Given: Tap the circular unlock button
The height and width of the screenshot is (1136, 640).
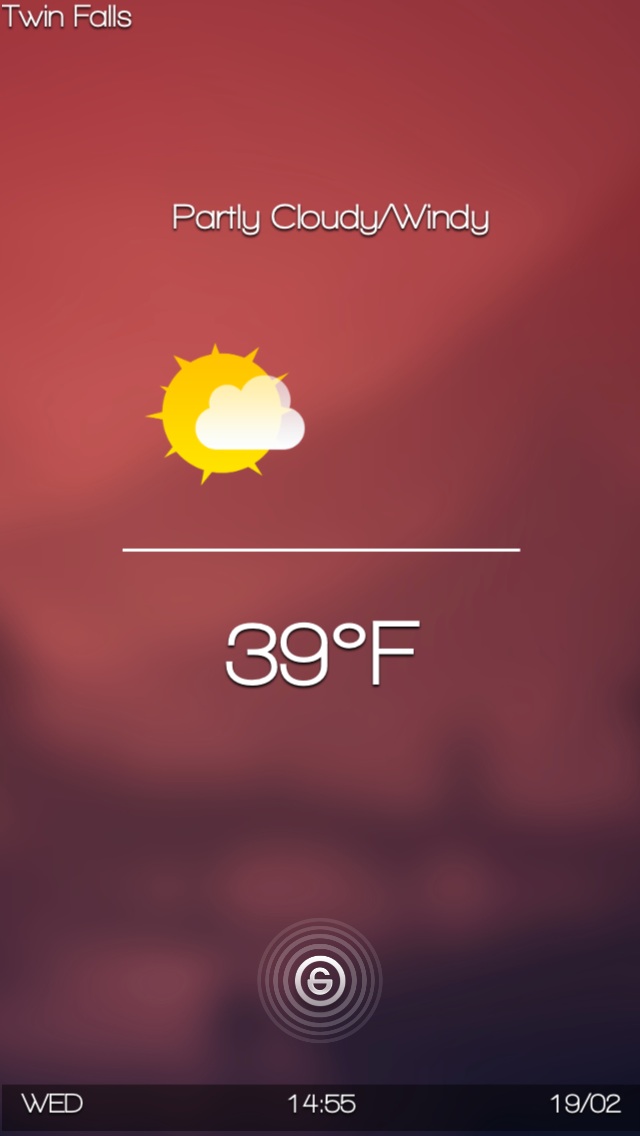Looking at the screenshot, I should [x=320, y=980].
